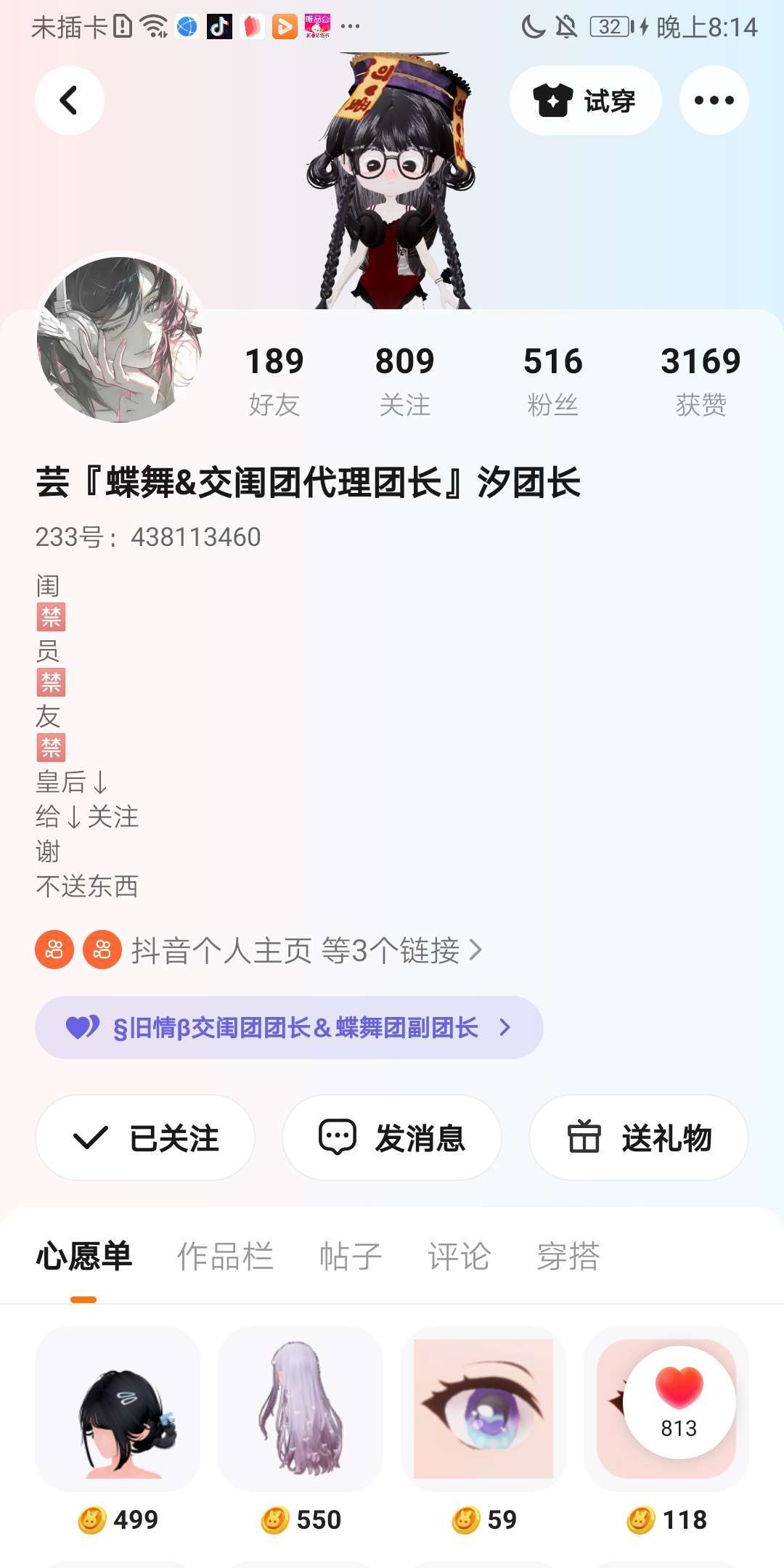Switch to the 评论 tab

pos(459,1256)
